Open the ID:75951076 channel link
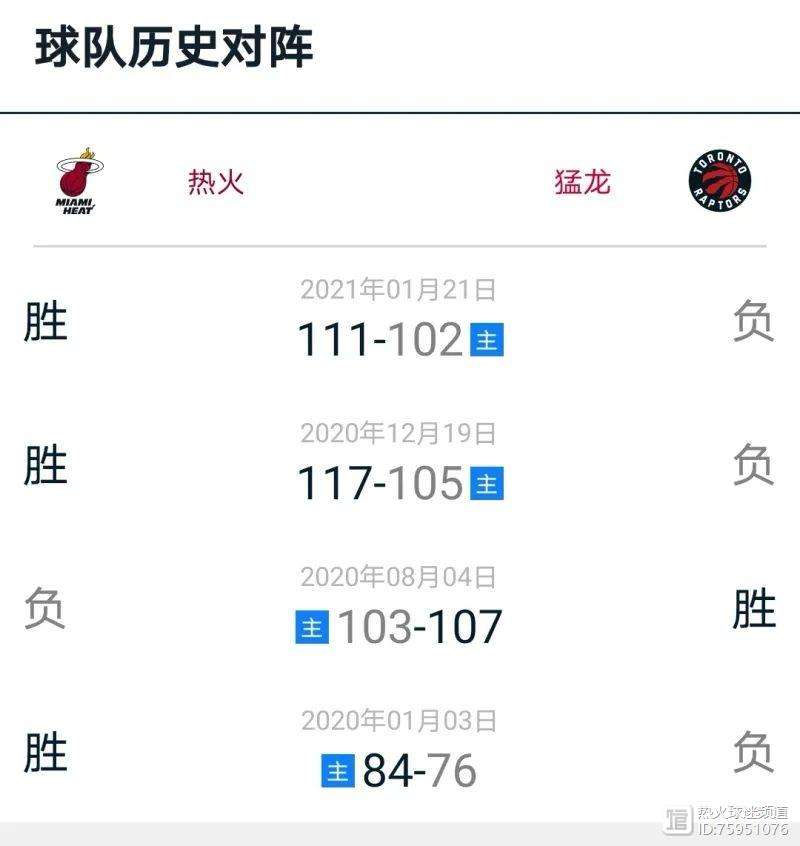The height and width of the screenshot is (846, 800). tap(742, 830)
